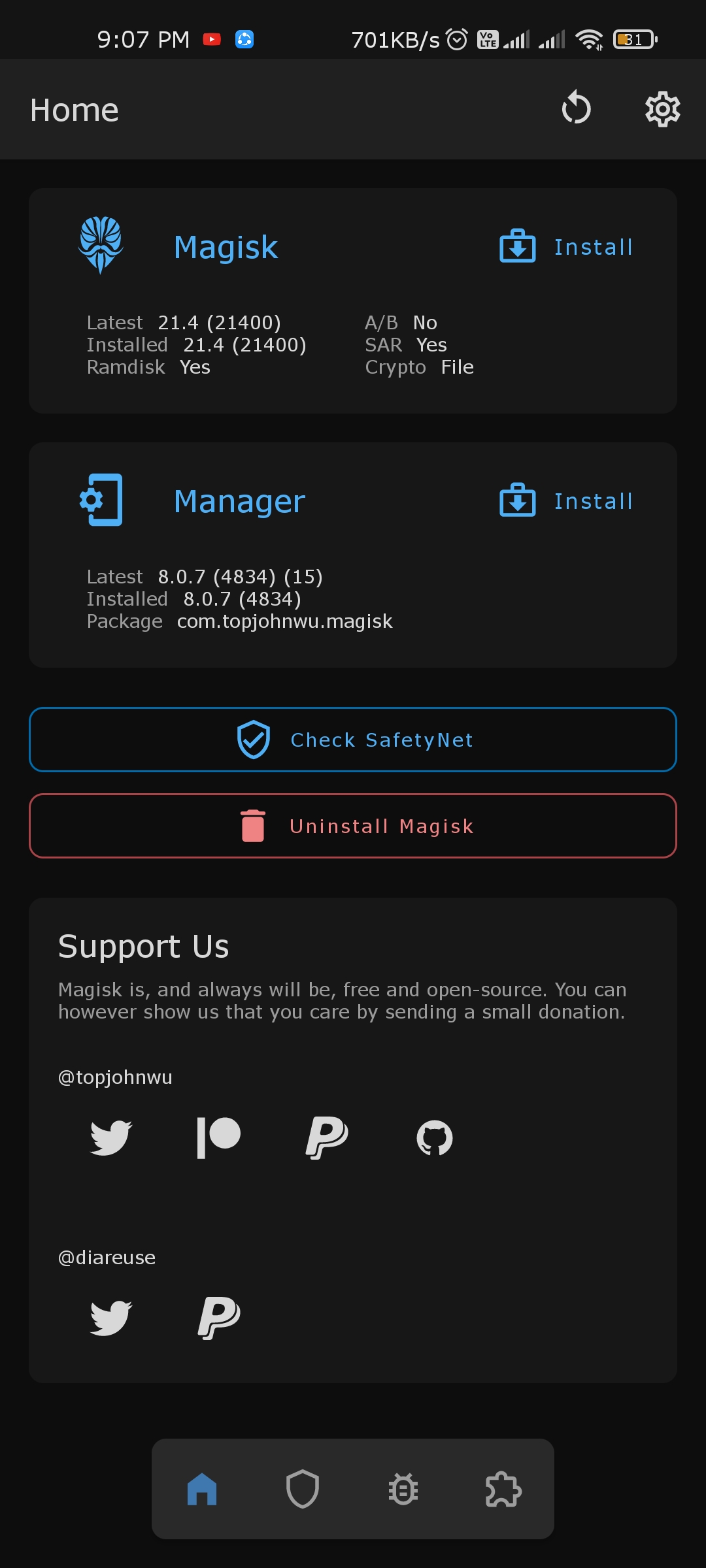Image resolution: width=706 pixels, height=1568 pixels.
Task: Open the GitHub link for @topjohnwu
Action: tap(435, 1137)
